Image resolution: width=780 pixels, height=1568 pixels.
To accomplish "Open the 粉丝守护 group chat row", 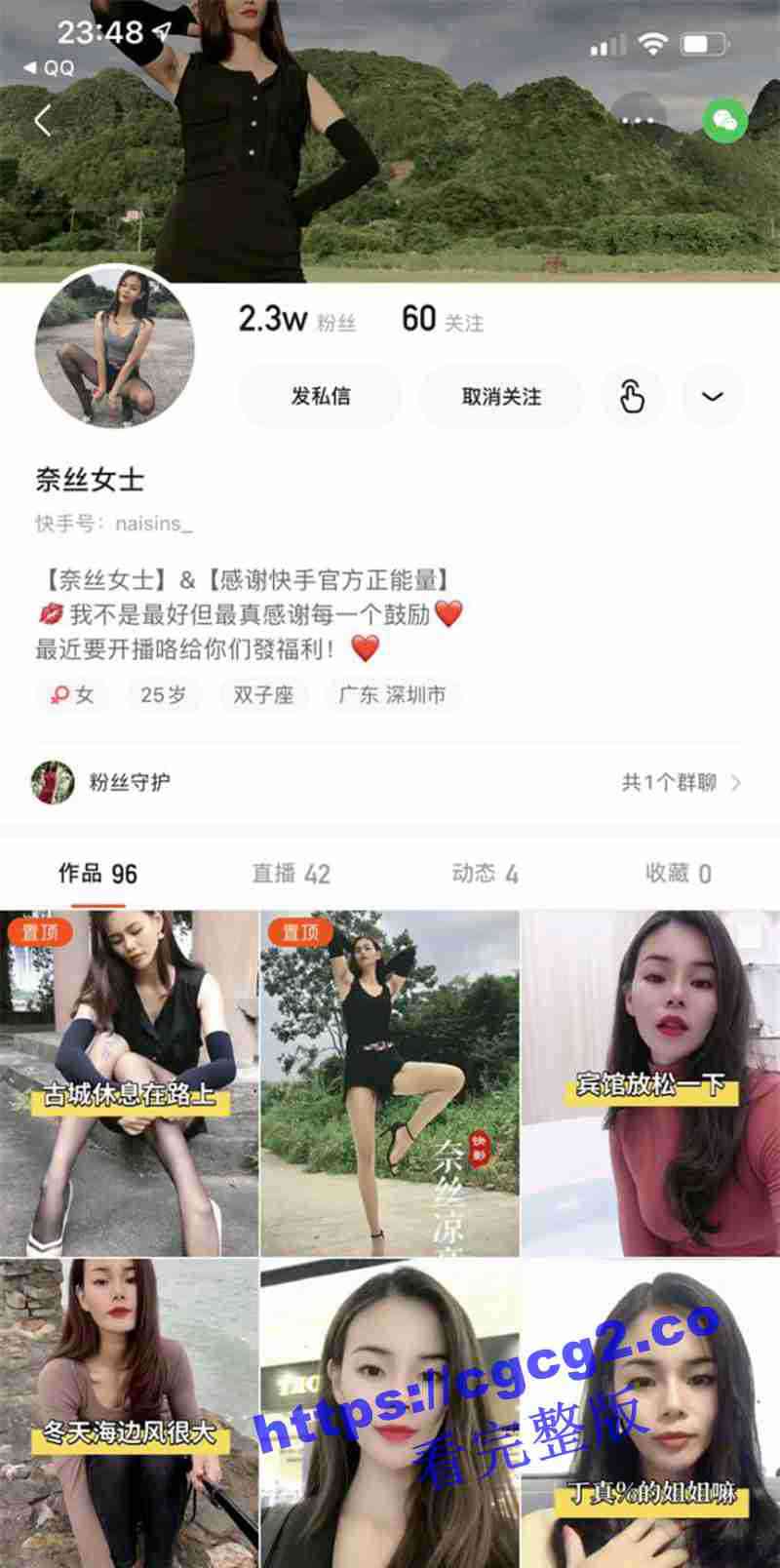I will (x=390, y=782).
